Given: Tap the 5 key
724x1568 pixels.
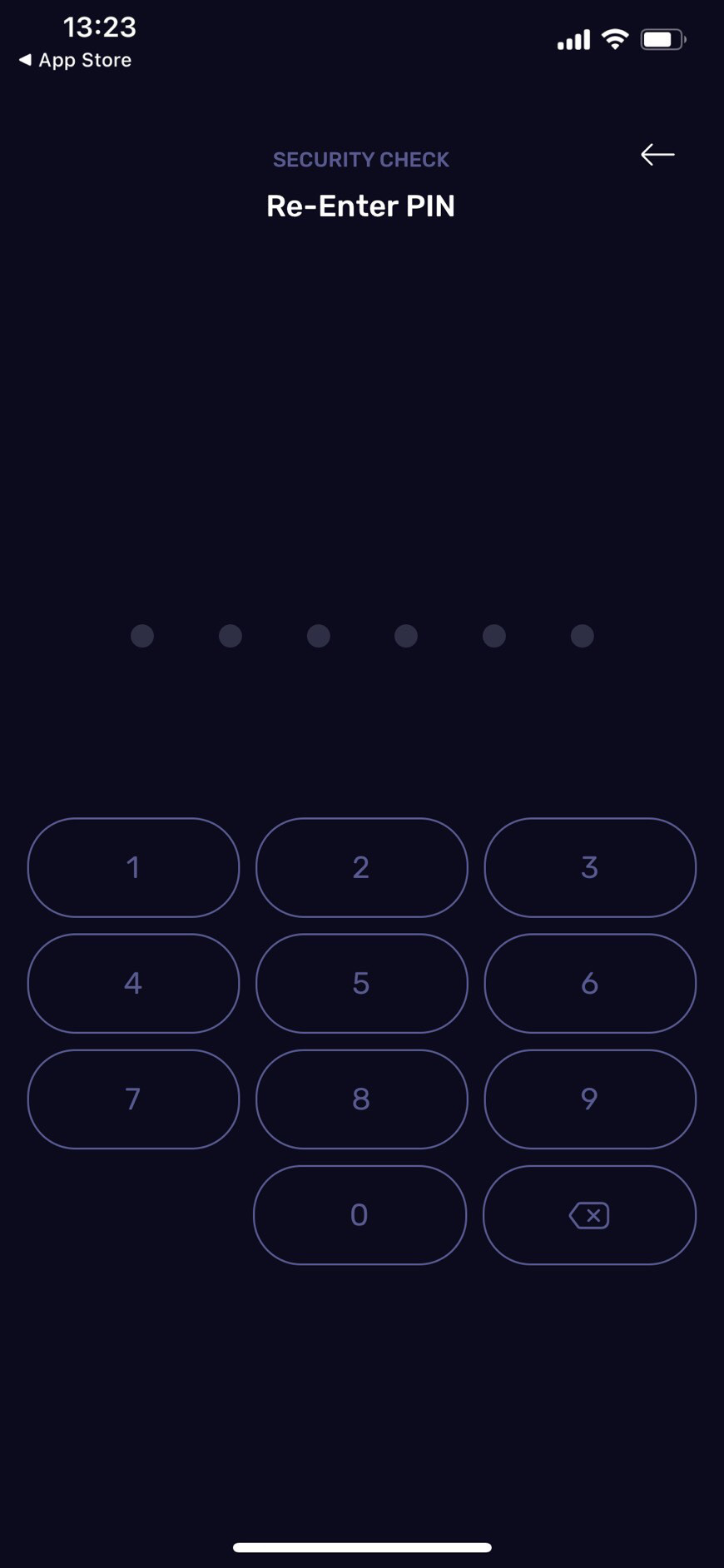Looking at the screenshot, I should point(361,983).
